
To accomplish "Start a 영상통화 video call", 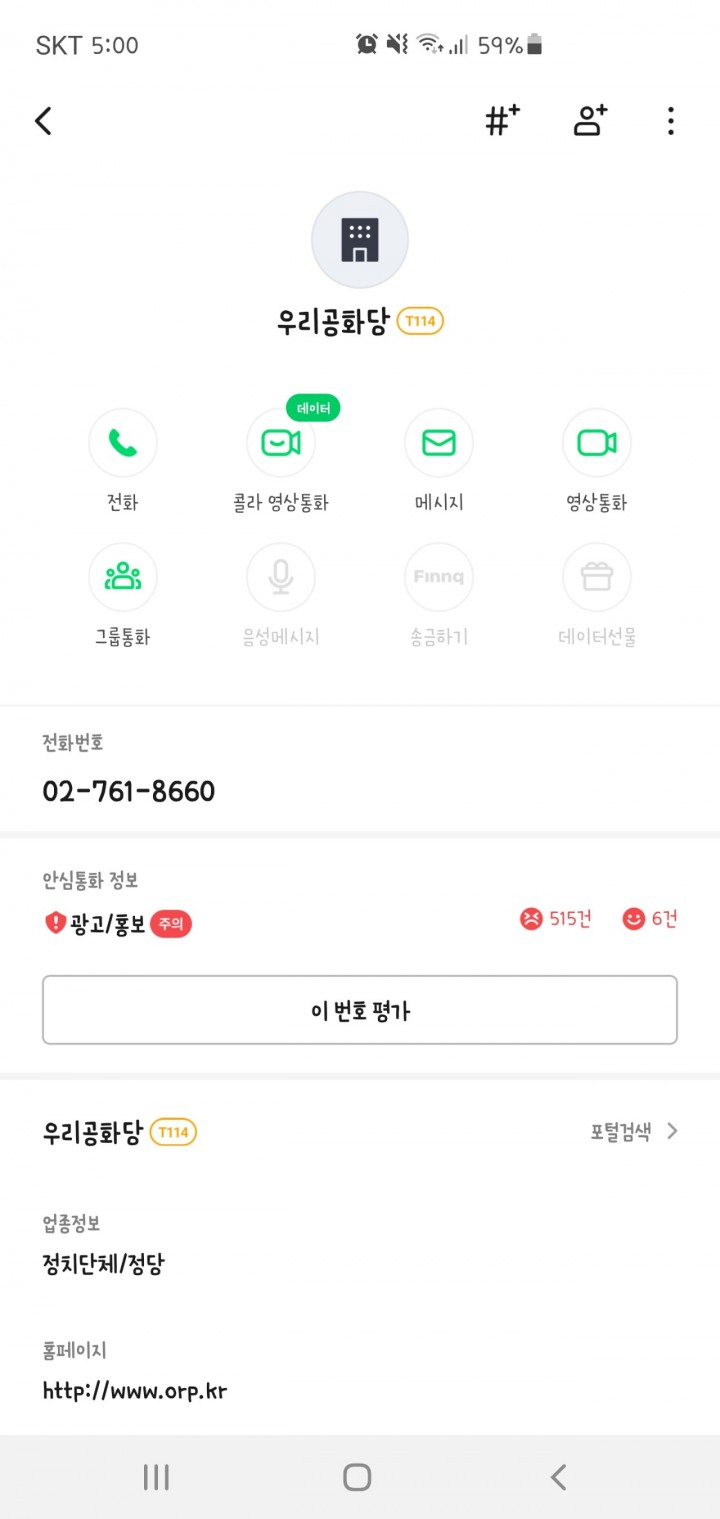I will (x=597, y=443).
